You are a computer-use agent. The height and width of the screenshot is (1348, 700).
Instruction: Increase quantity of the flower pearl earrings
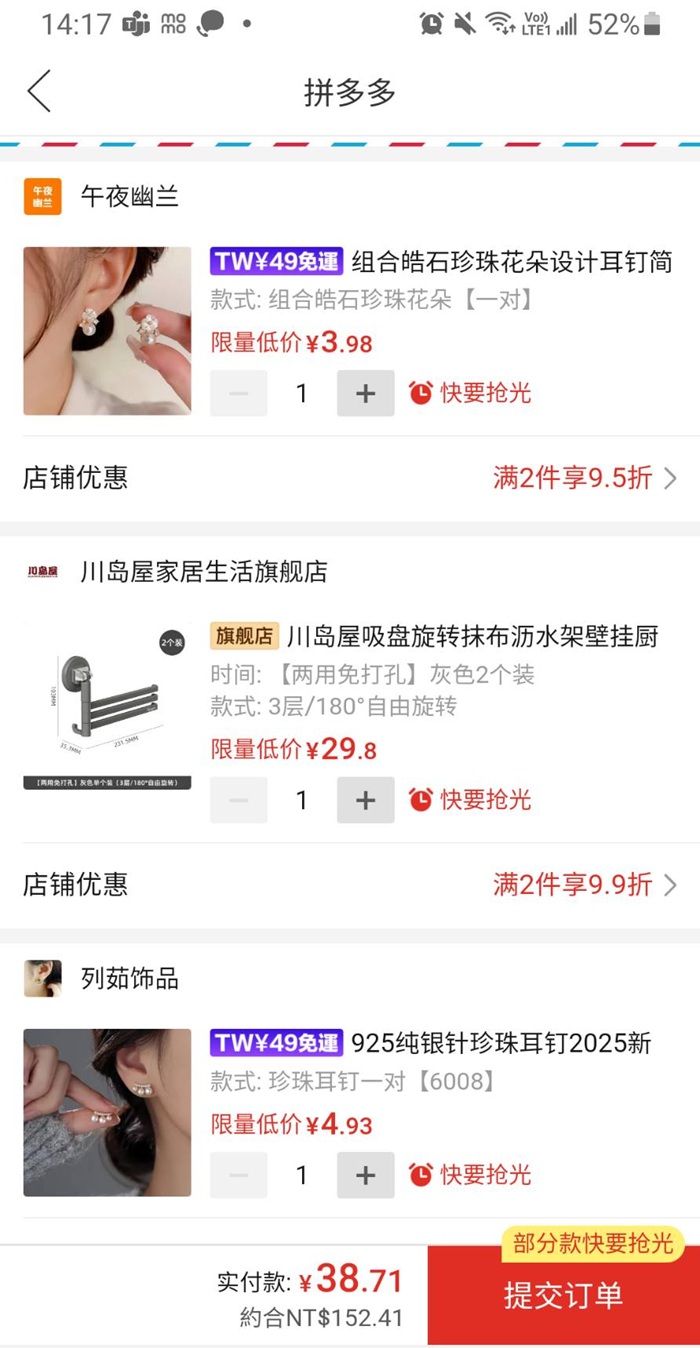(x=365, y=393)
